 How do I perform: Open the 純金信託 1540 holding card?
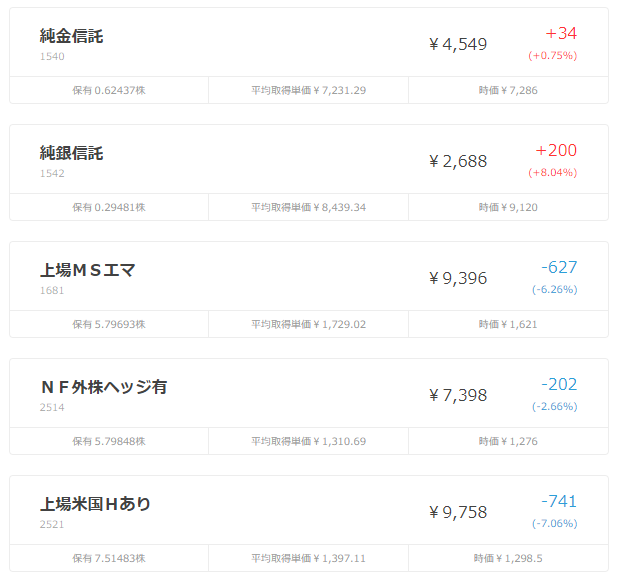tap(309, 55)
